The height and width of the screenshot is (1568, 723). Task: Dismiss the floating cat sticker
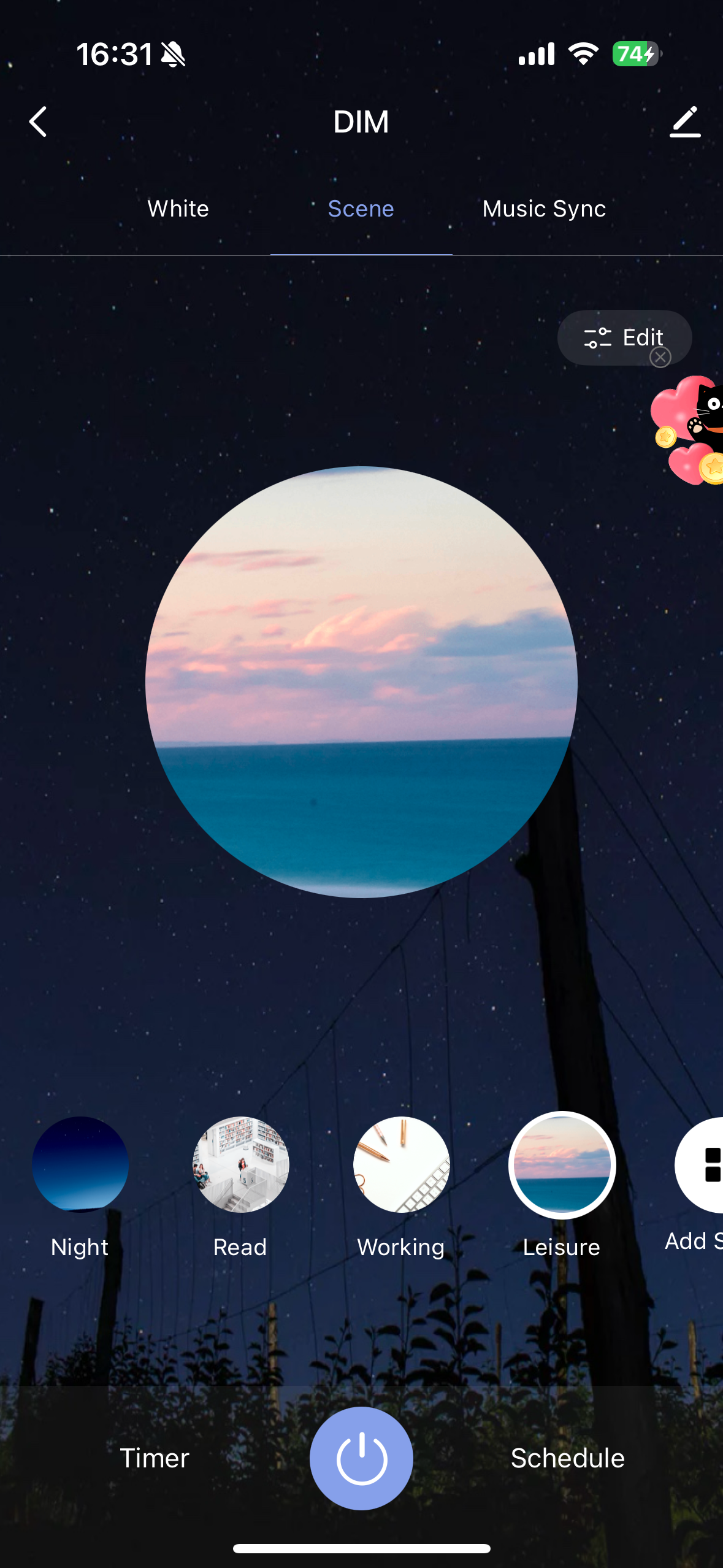pos(660,357)
